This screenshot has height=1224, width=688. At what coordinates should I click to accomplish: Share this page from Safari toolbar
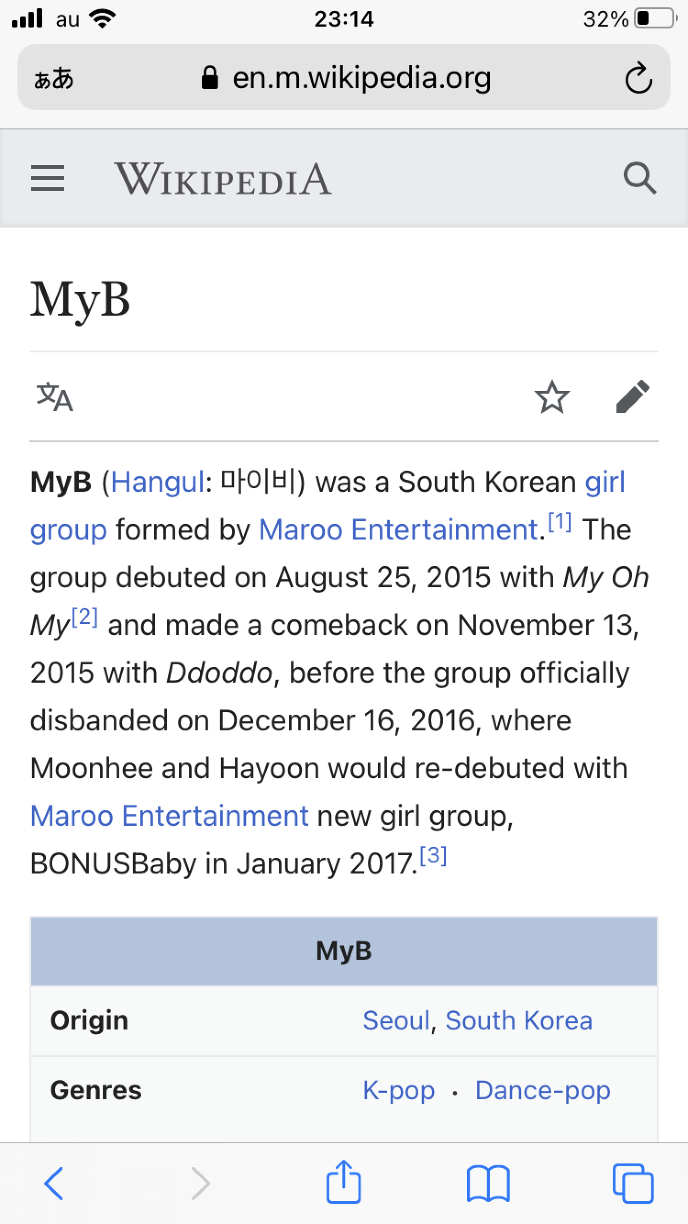coord(343,1183)
